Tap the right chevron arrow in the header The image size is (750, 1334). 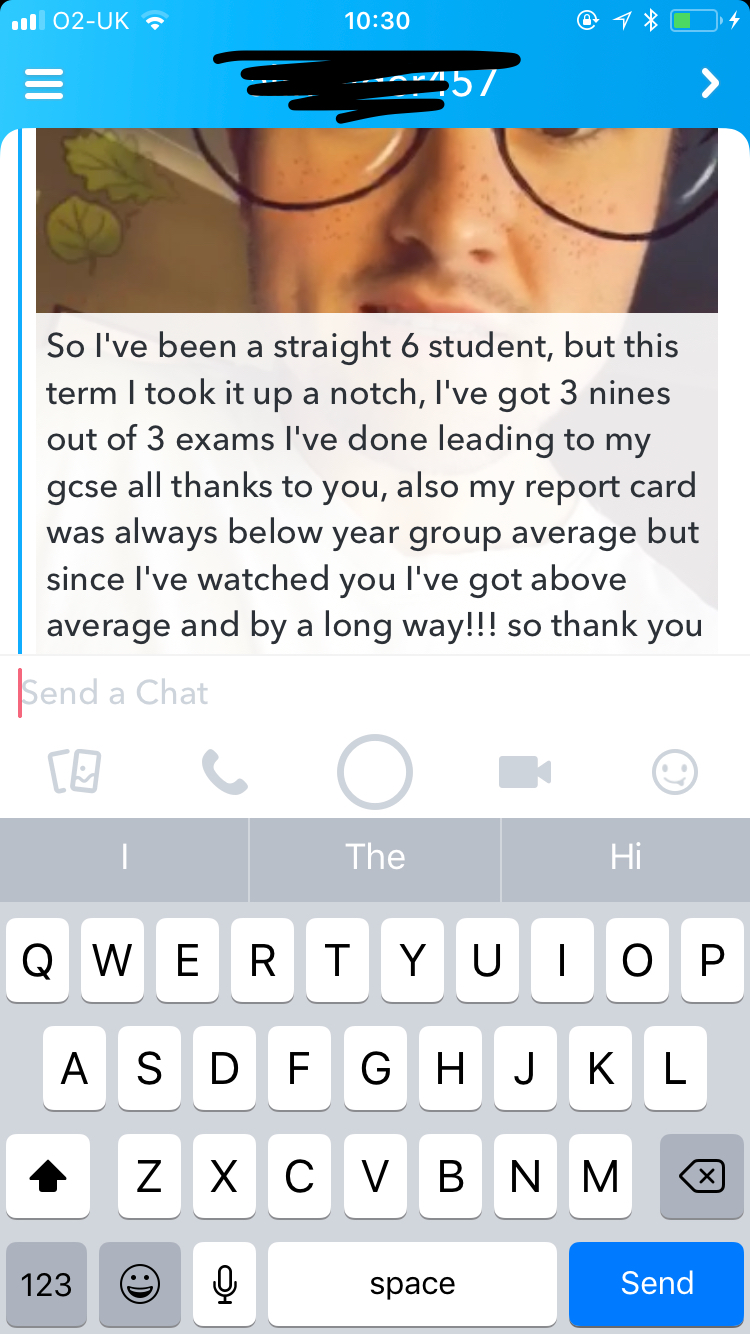(710, 84)
